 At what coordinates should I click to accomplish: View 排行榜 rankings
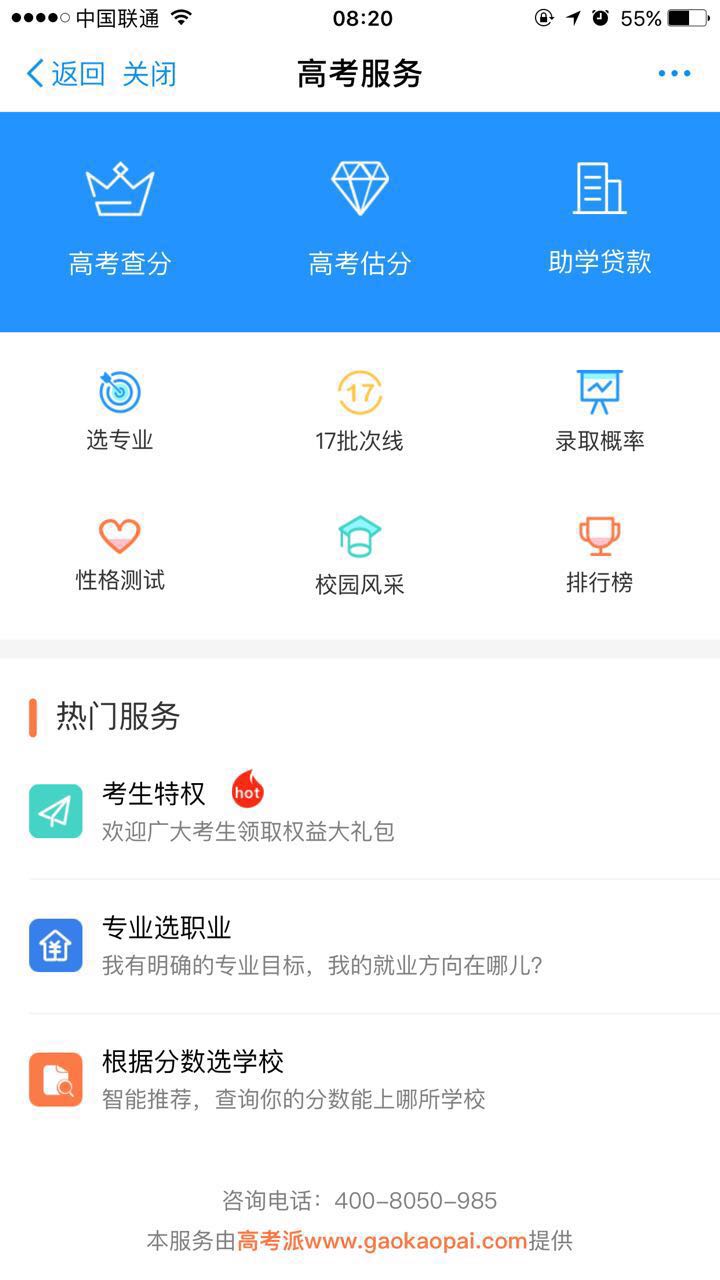tap(600, 555)
